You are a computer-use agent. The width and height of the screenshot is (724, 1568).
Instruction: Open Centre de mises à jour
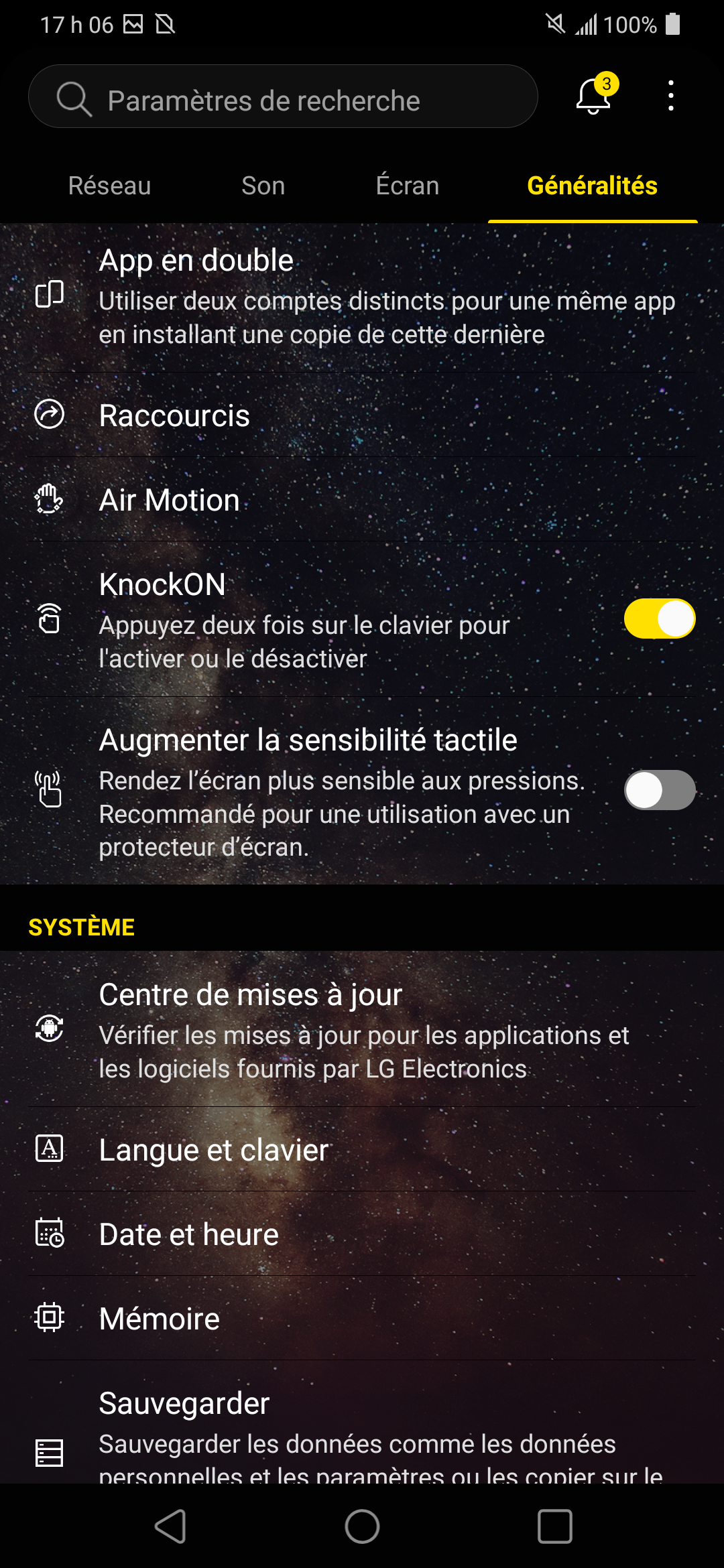point(362,1029)
